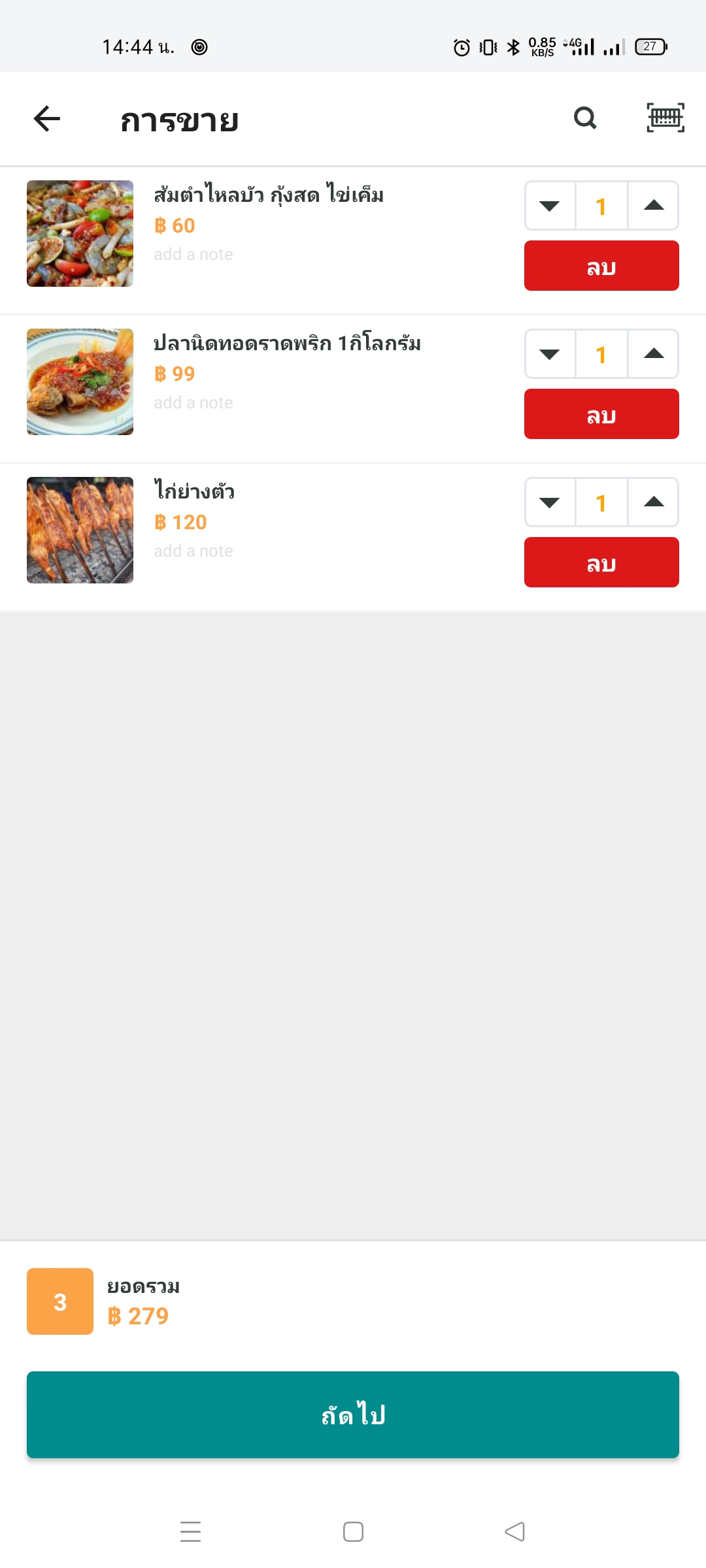Viewport: 706px width, 1568px height.
Task: Add a note to ส้มตำไหลบัว กุ้งสด ไข่เค็ม
Action: [x=193, y=255]
